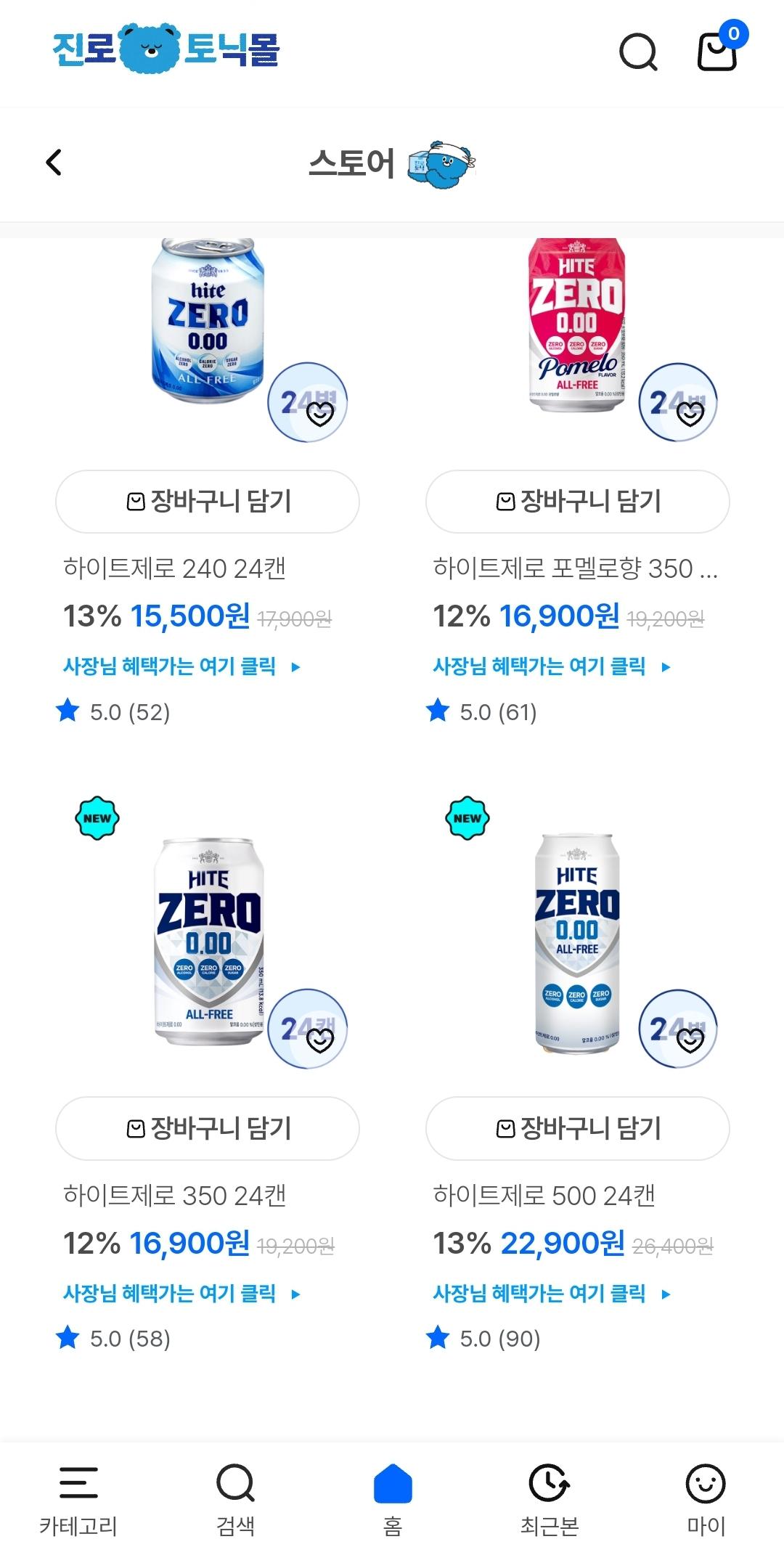Open 사장님 혜택가 link under 하이트제로 500
Image resolution: width=784 pixels, height=1555 pixels.
click(x=552, y=1293)
